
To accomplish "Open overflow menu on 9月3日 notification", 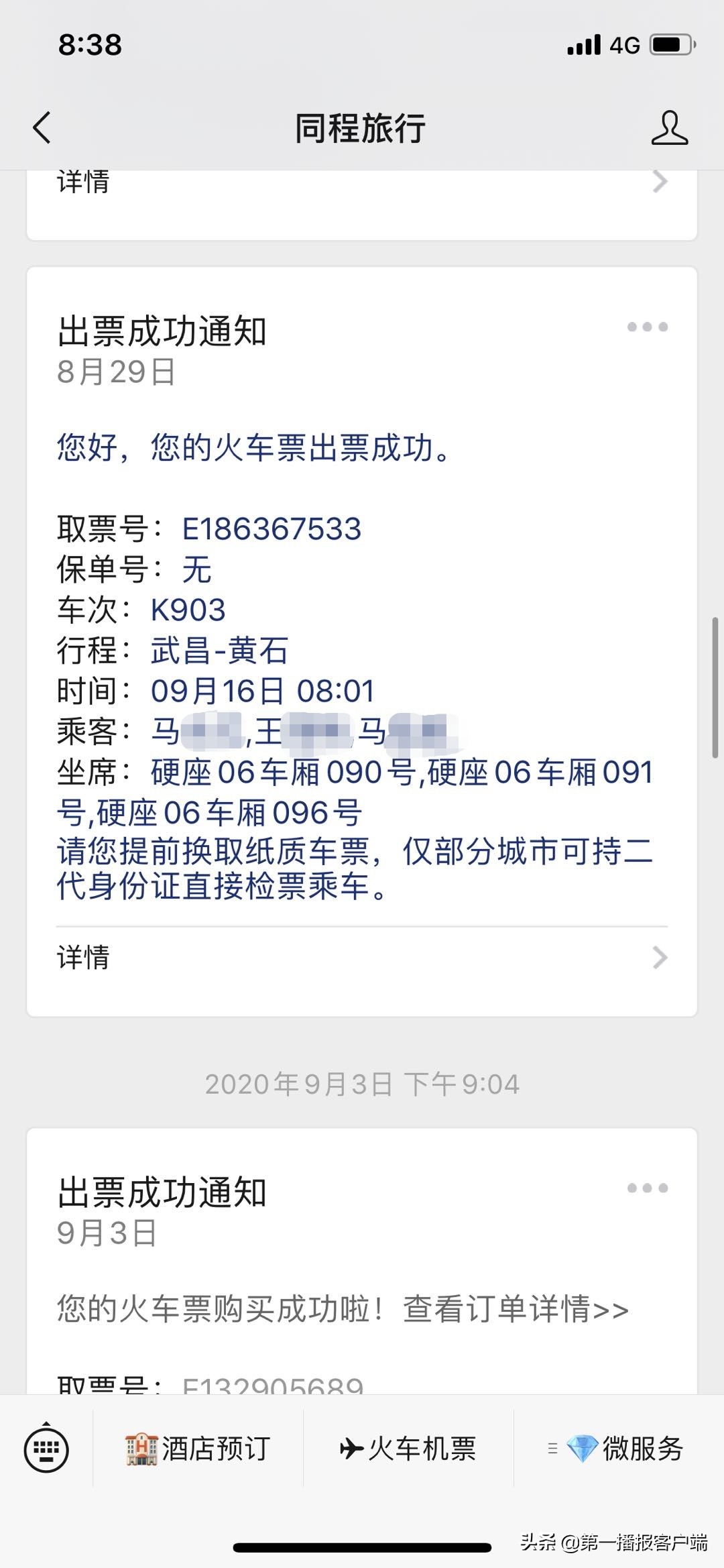I will (x=647, y=1188).
